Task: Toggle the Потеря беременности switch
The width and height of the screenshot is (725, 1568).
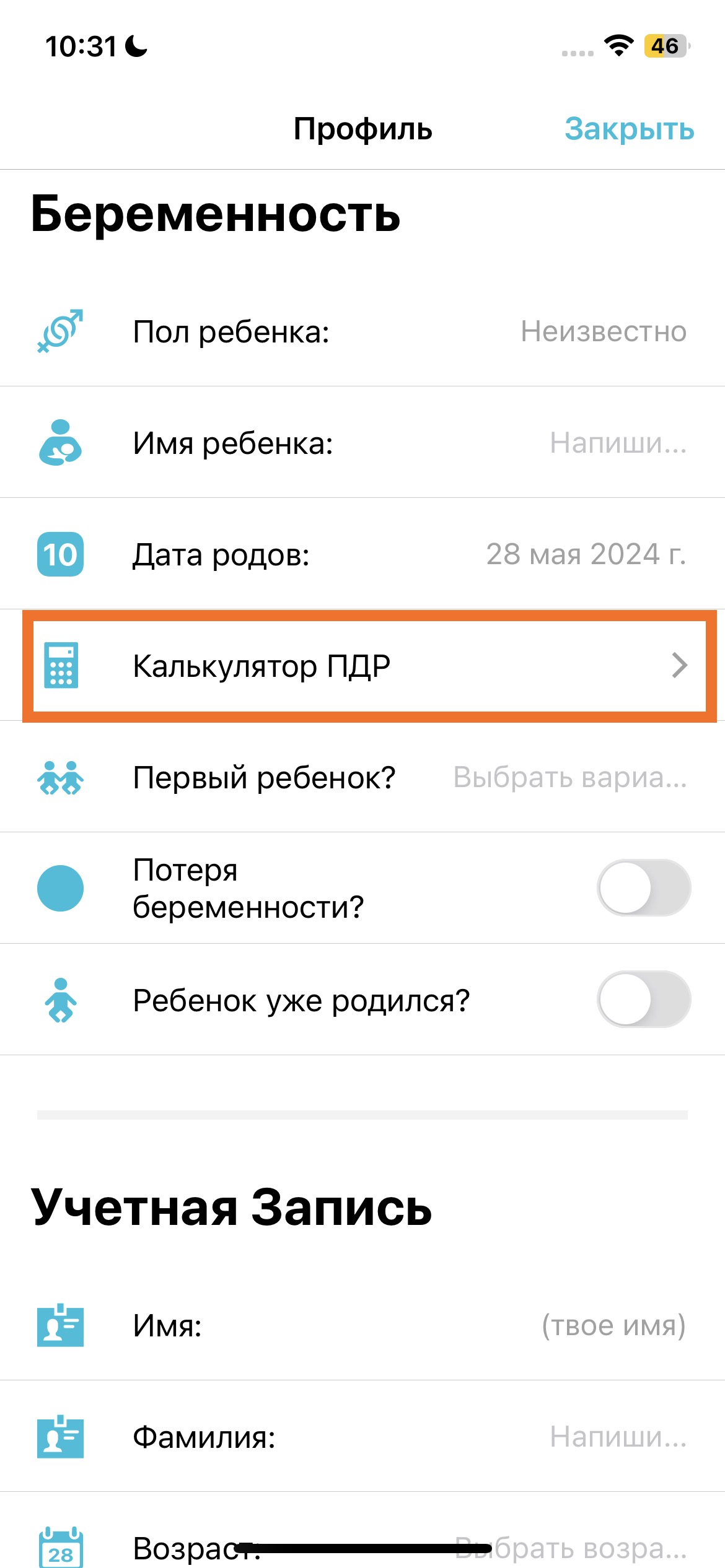Action: [643, 887]
